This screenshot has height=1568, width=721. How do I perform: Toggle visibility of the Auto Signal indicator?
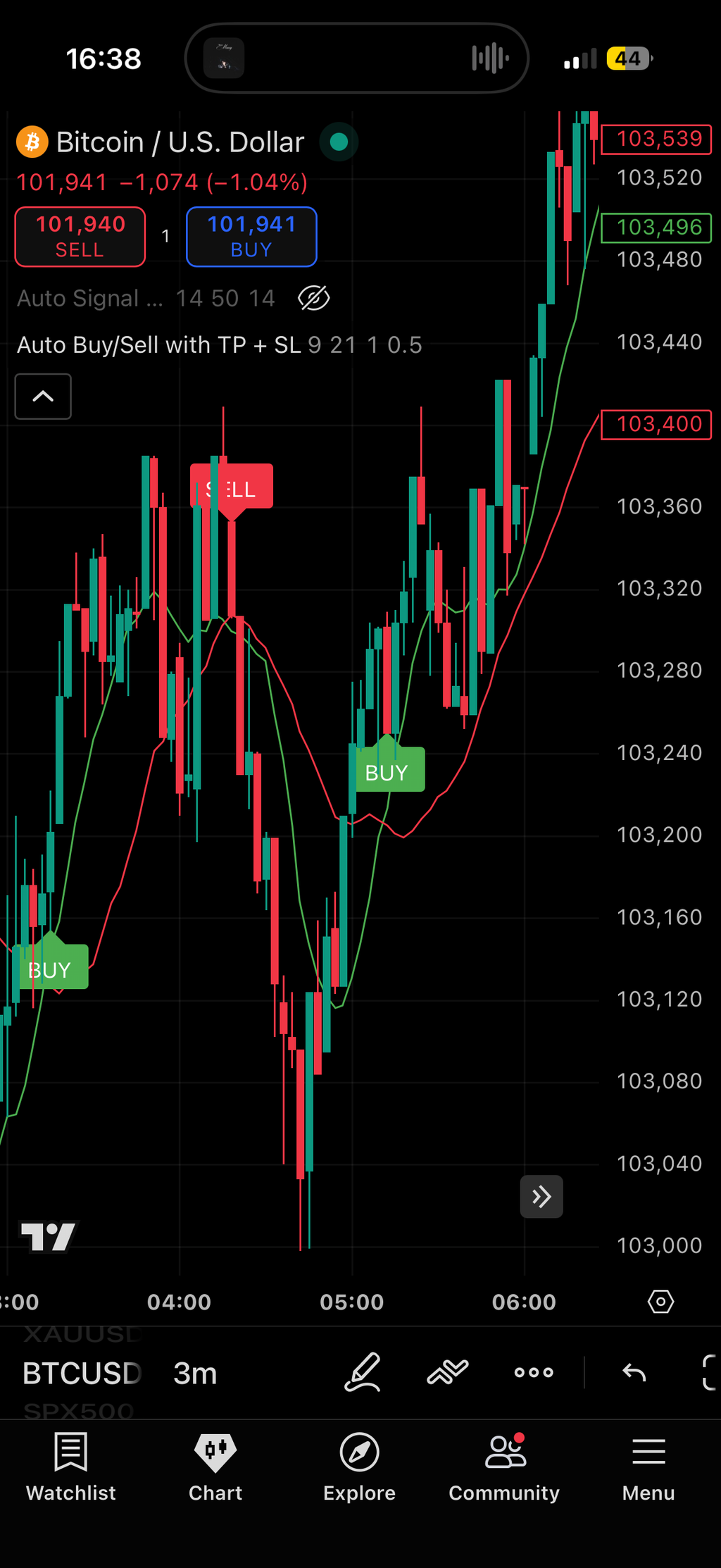point(313,298)
